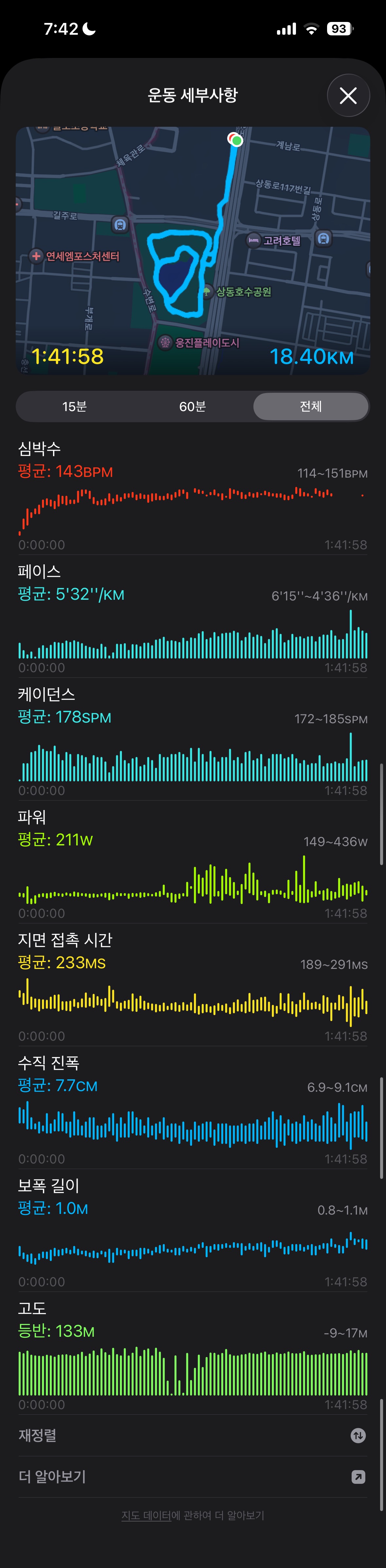Close the 운동 세부사항 sheet

point(348,96)
